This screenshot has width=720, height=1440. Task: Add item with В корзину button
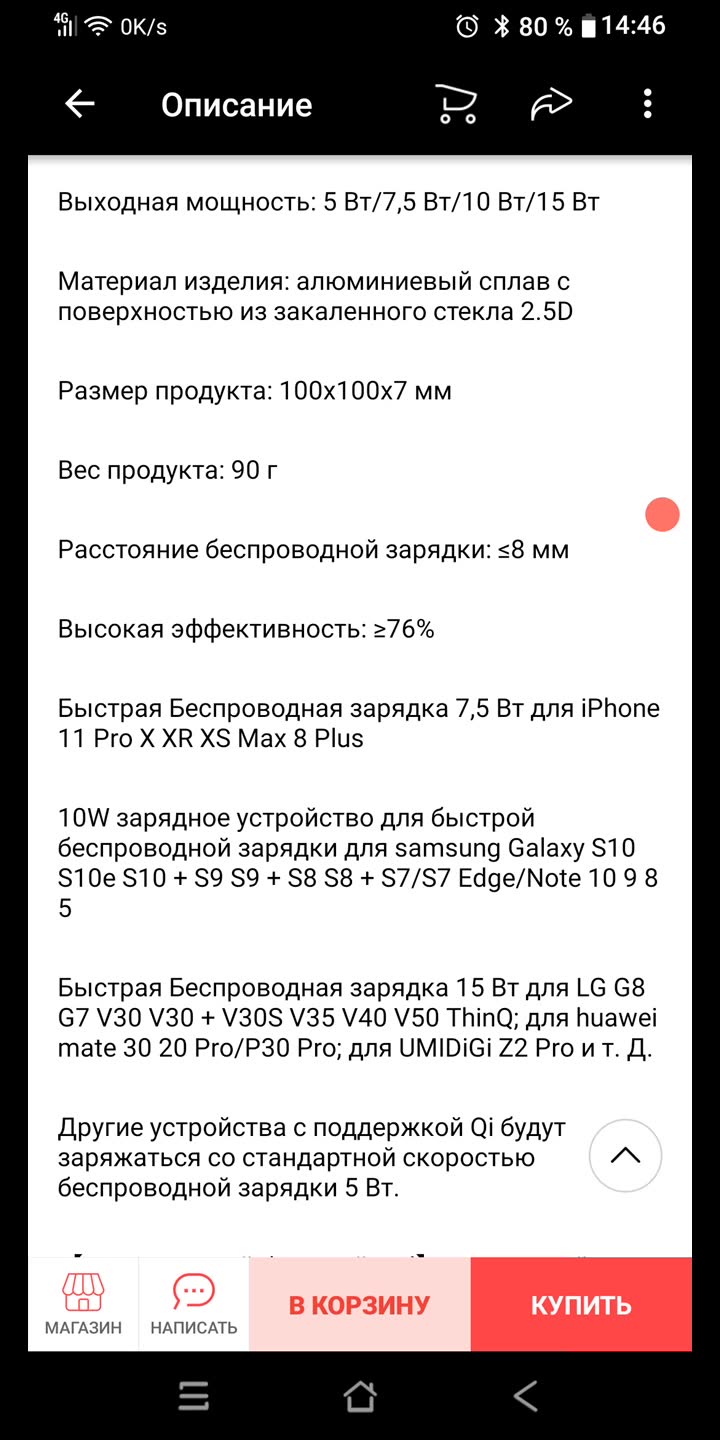359,1304
